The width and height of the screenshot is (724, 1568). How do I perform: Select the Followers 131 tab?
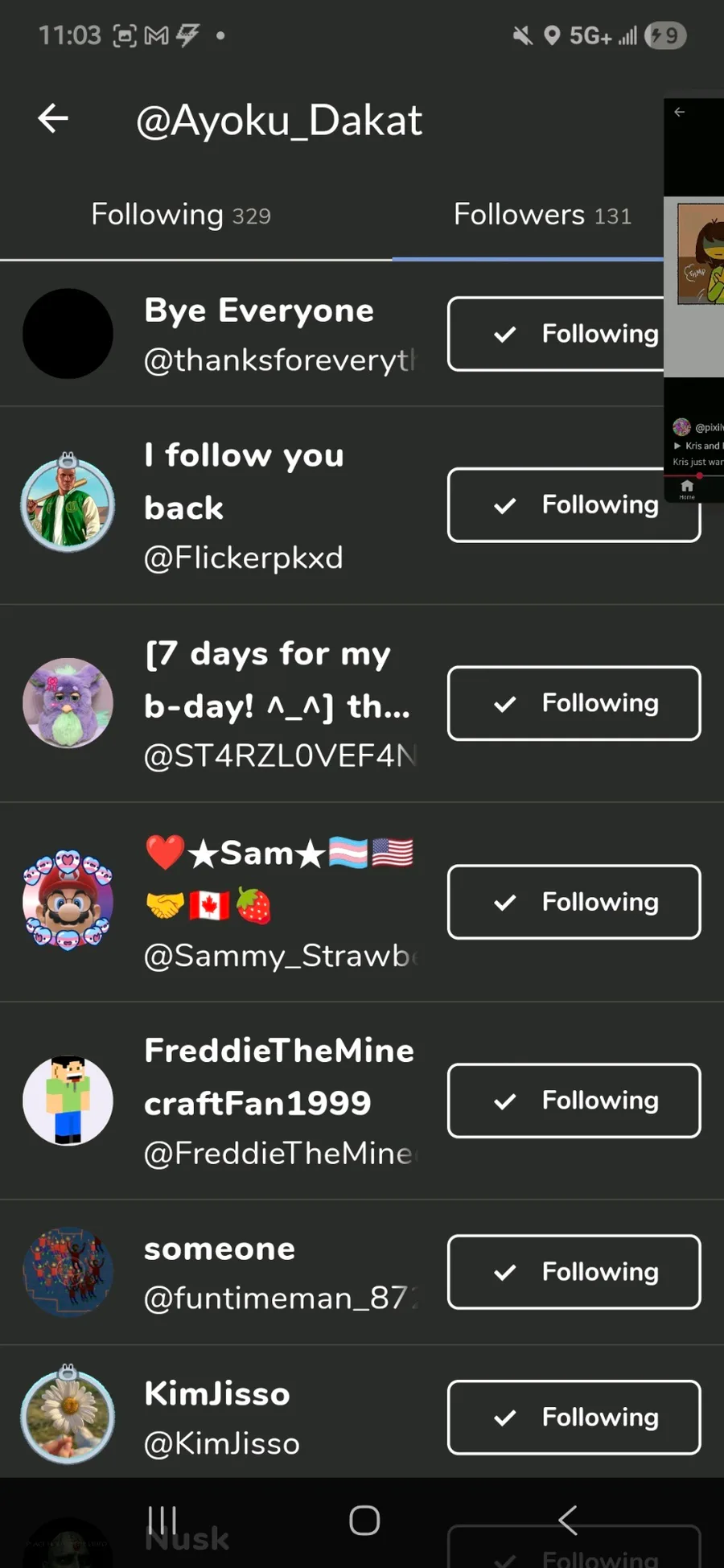coord(541,215)
